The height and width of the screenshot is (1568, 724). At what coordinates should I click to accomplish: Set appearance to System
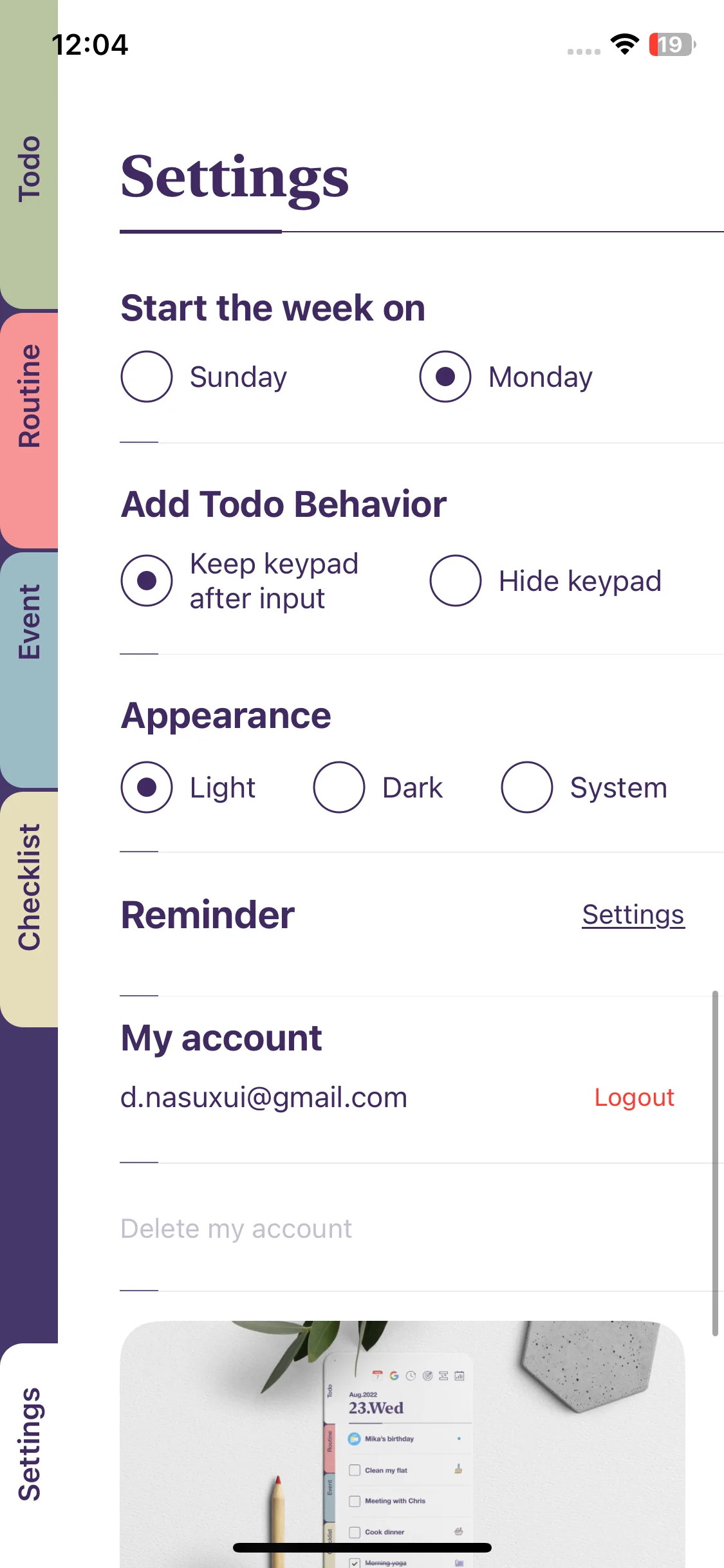pos(527,787)
